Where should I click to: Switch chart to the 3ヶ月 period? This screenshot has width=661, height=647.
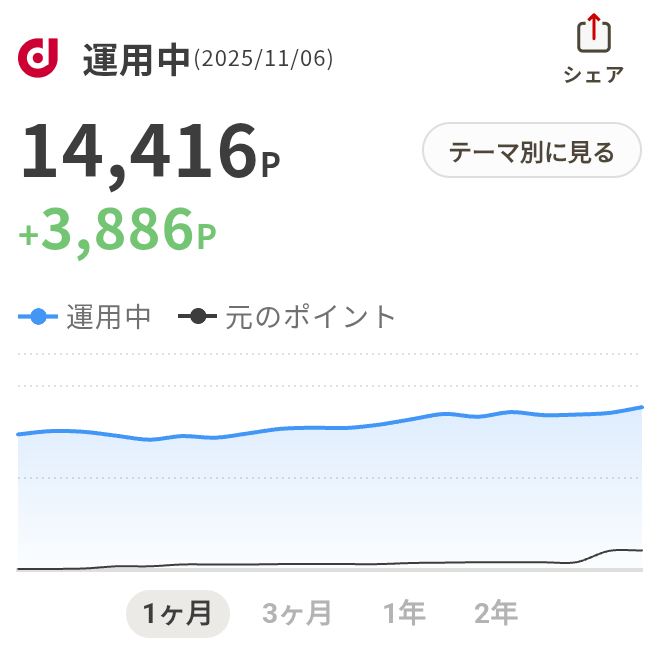pyautogui.click(x=297, y=613)
